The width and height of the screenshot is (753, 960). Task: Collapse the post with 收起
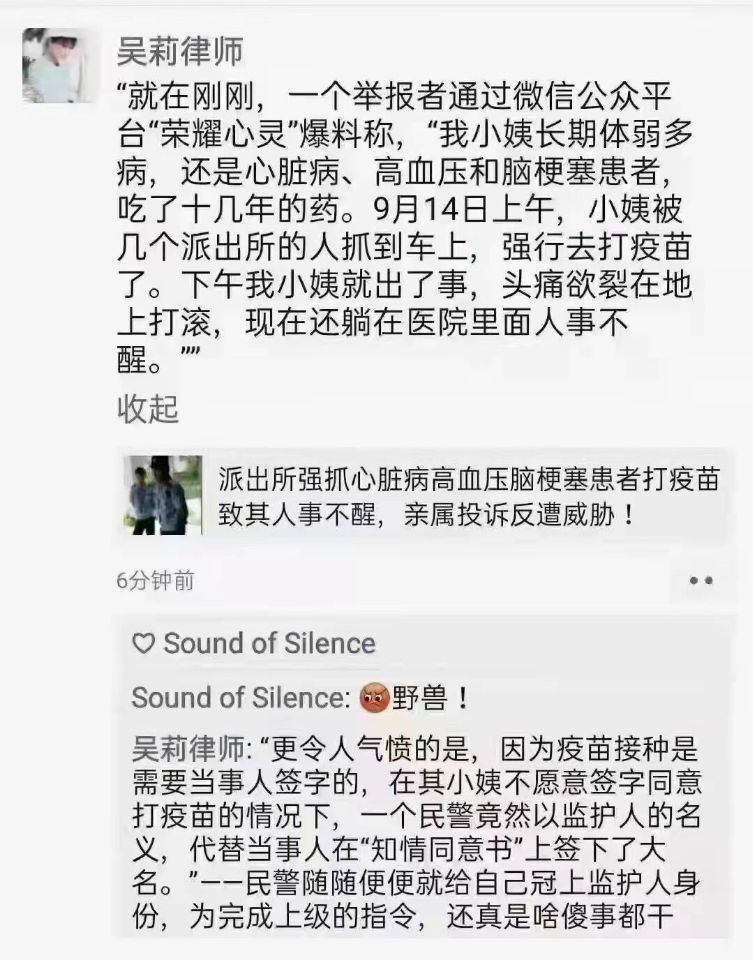point(148,408)
